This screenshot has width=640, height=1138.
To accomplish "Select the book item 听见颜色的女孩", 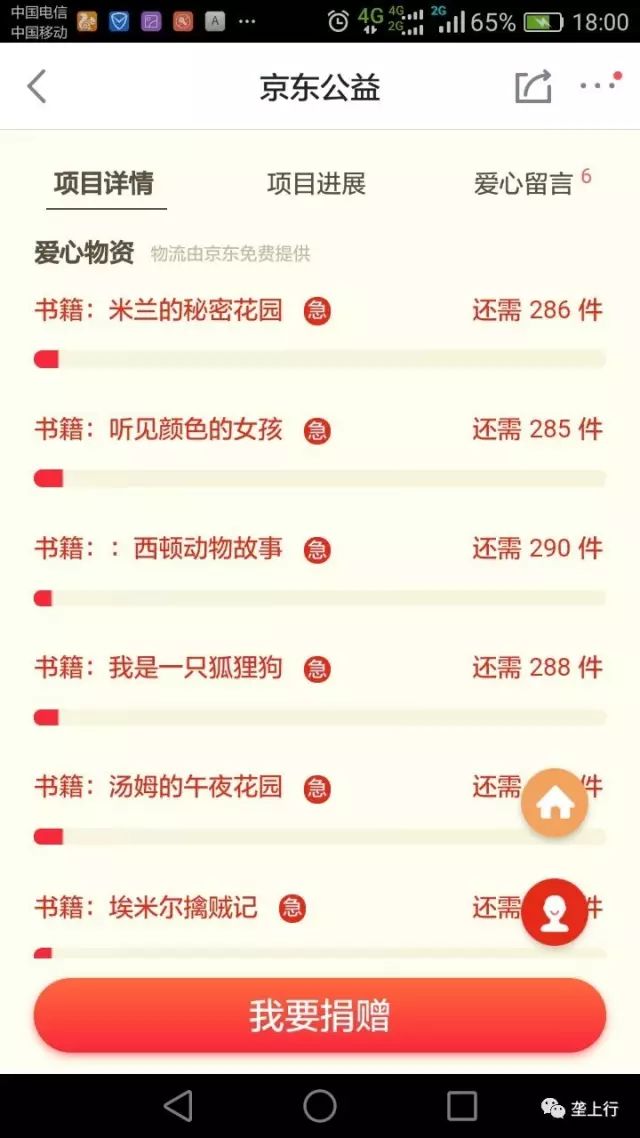I will 196,430.
